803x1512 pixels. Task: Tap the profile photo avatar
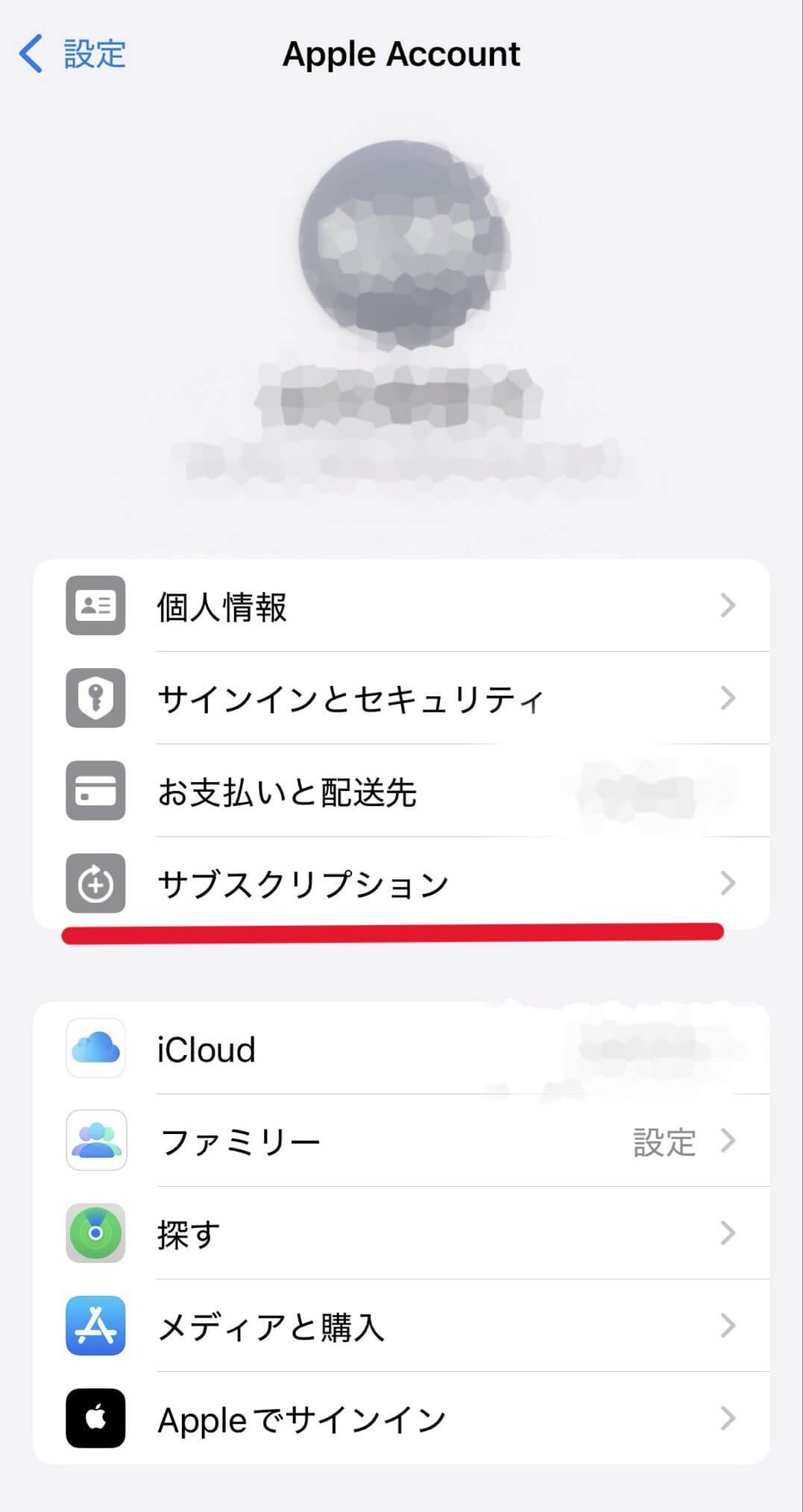point(403,244)
